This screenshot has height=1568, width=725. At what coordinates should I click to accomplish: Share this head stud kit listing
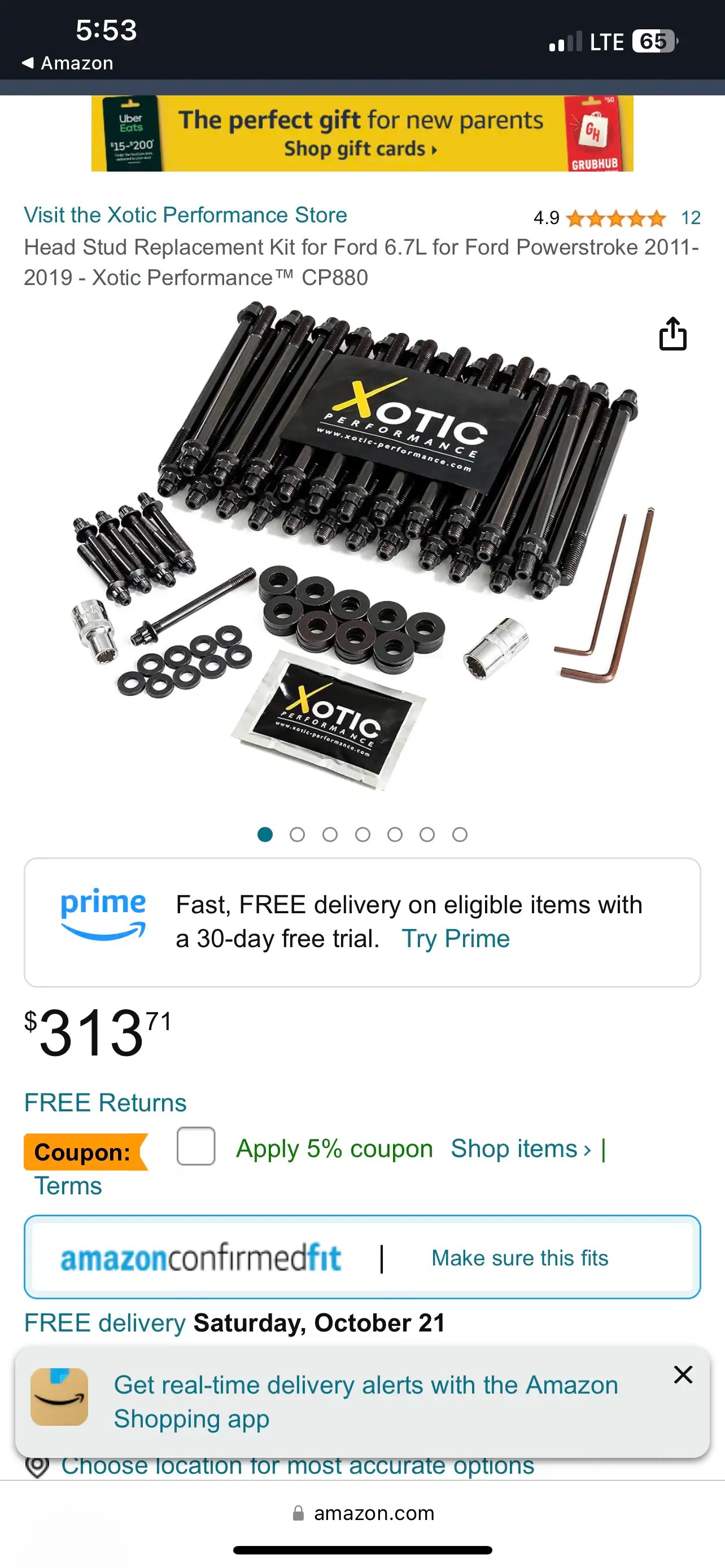point(672,334)
